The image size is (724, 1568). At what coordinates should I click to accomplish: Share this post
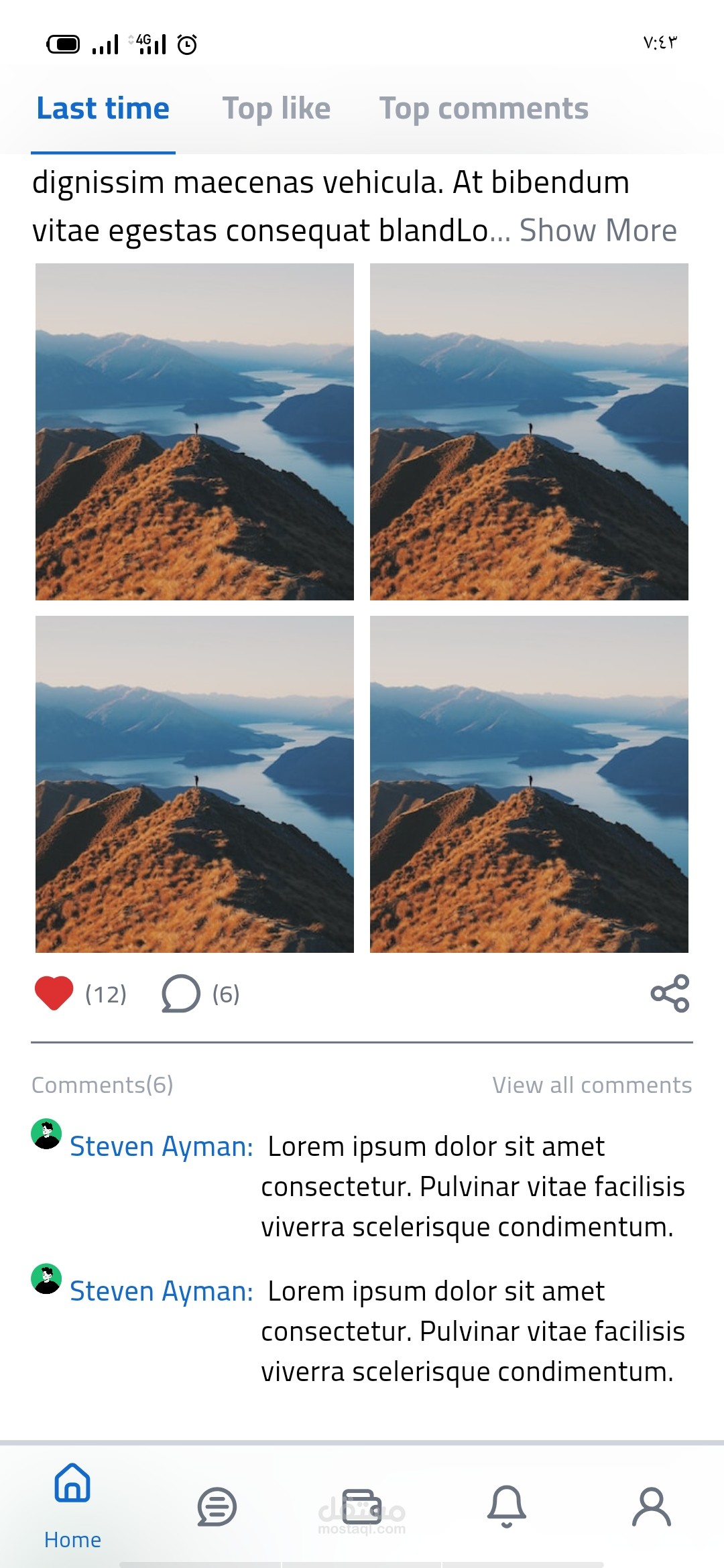(670, 993)
